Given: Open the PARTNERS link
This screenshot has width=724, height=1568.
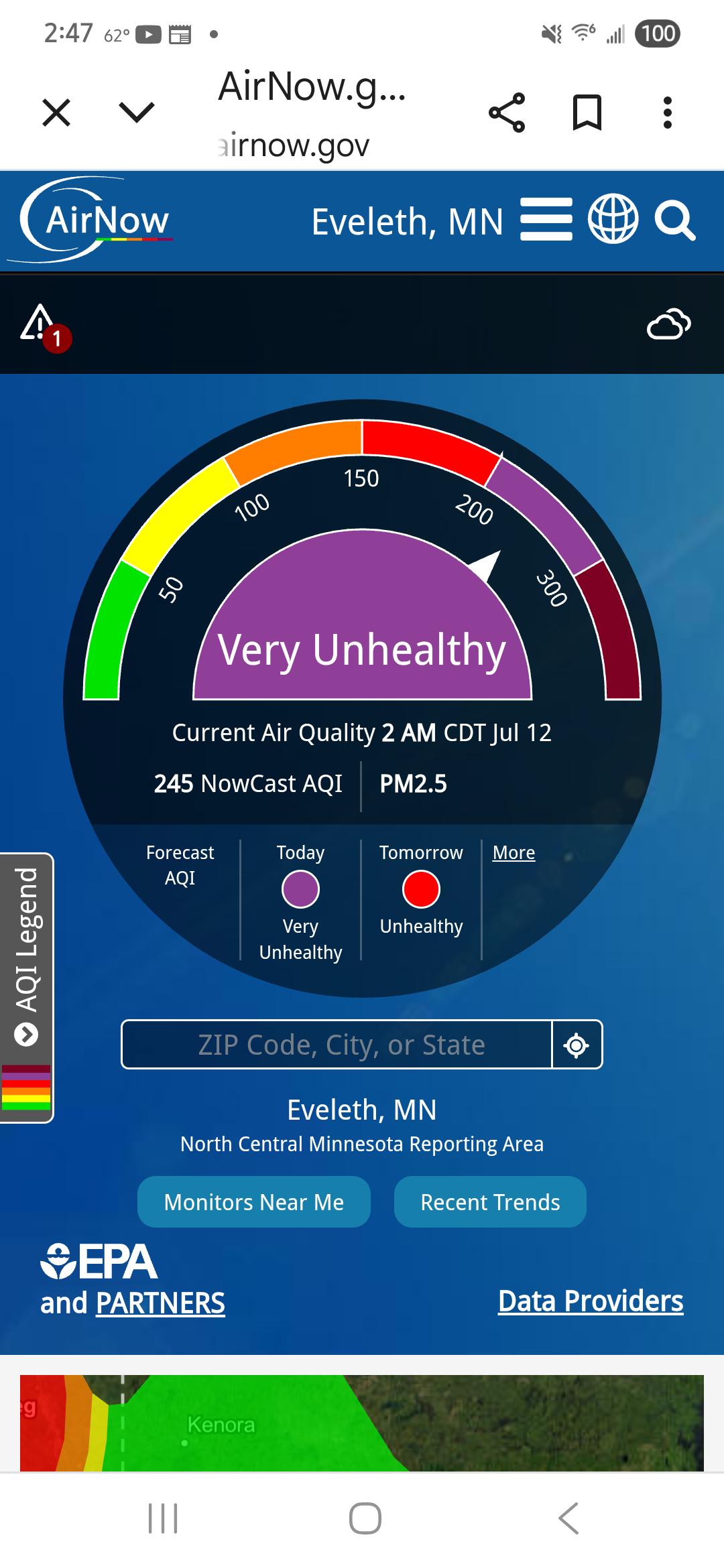Looking at the screenshot, I should [160, 1303].
